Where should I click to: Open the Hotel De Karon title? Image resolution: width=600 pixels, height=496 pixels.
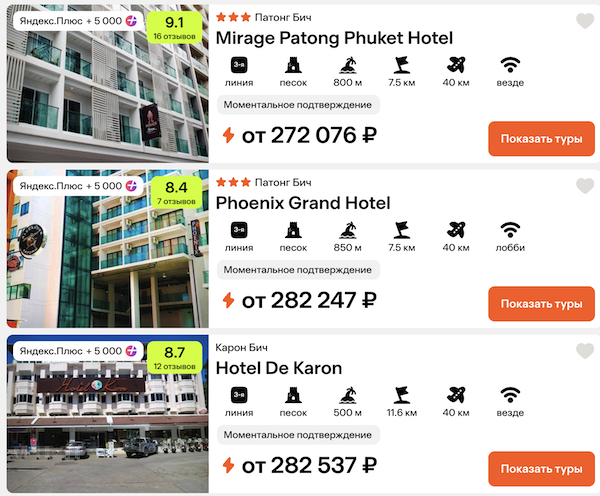pos(279,368)
